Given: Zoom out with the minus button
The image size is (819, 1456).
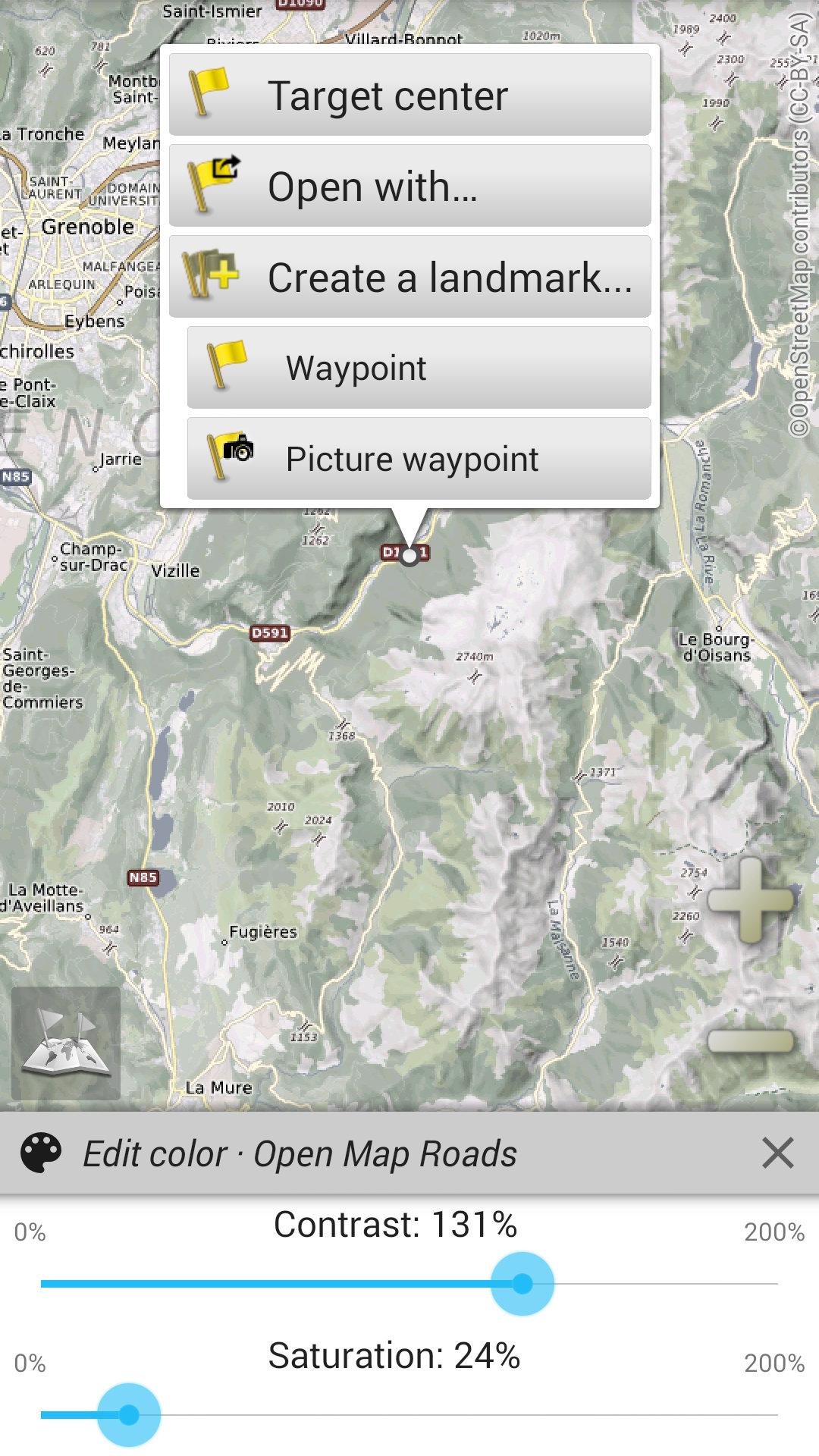Looking at the screenshot, I should coord(750,1041).
